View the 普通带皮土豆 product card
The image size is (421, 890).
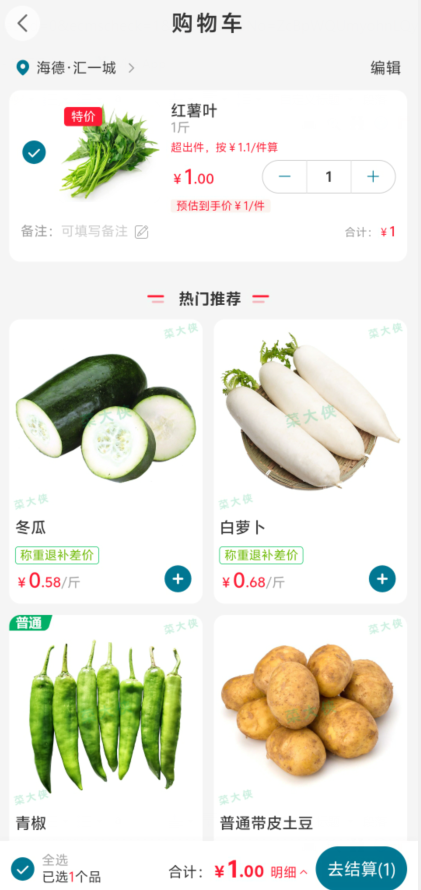point(310,728)
